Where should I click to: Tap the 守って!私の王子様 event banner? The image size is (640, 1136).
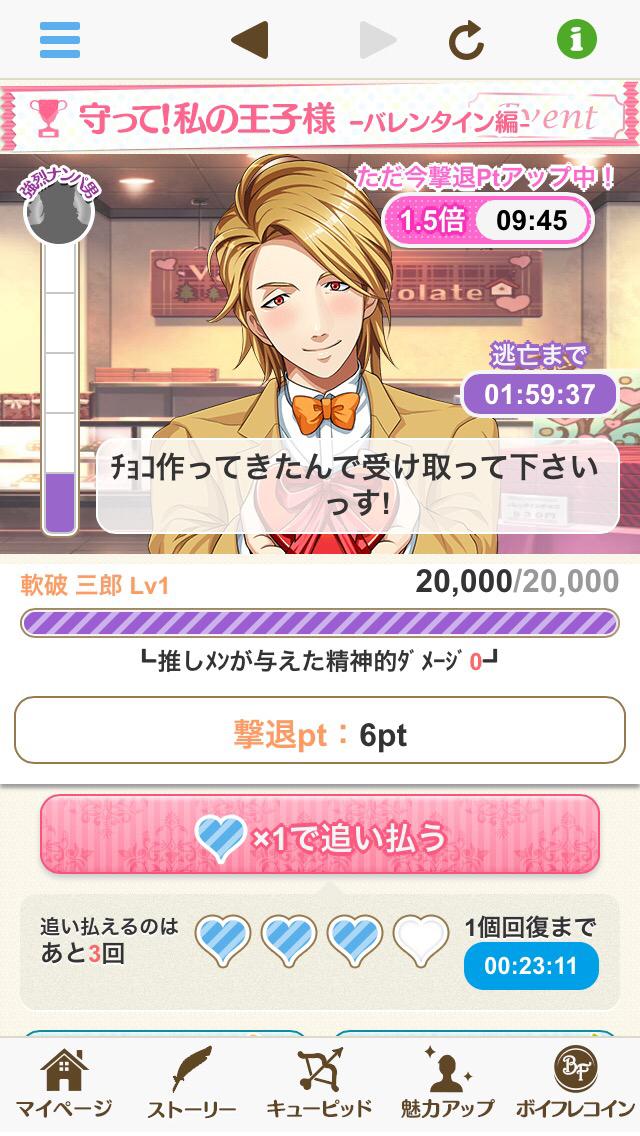[320, 118]
